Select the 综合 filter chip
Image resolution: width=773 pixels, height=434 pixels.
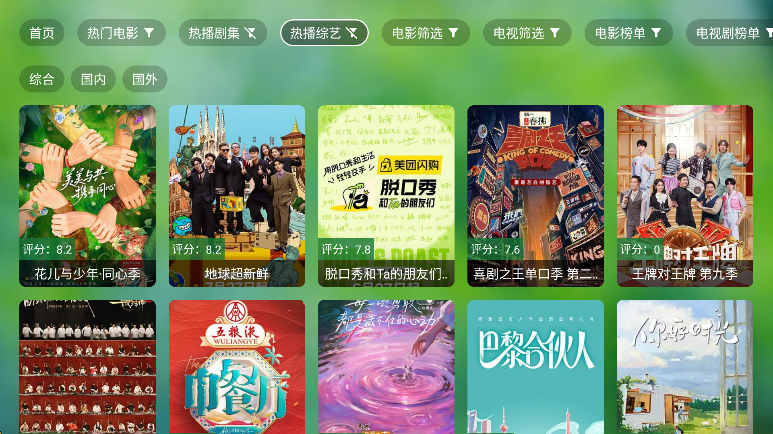(42, 79)
